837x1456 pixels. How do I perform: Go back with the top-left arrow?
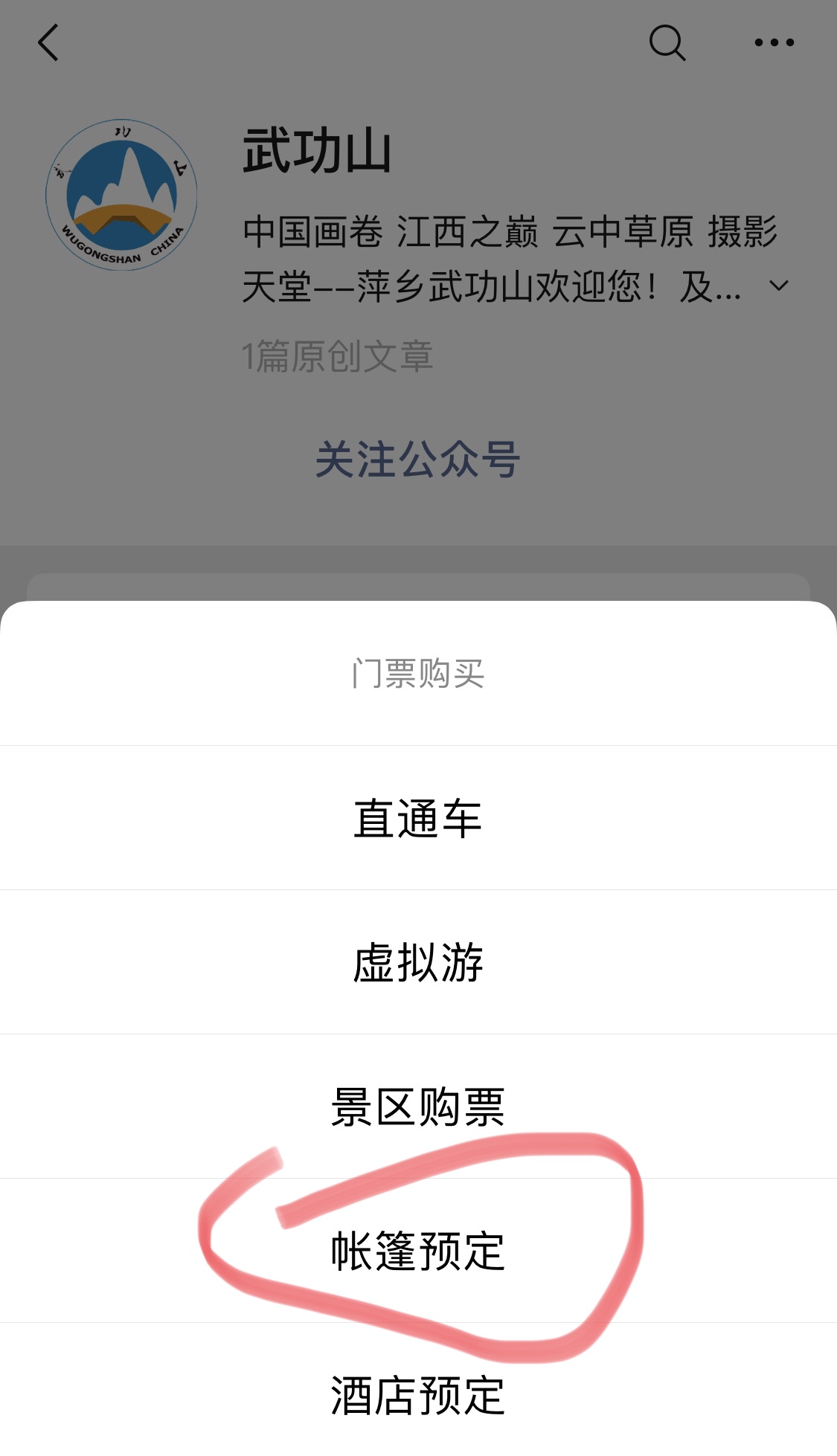coord(48,42)
